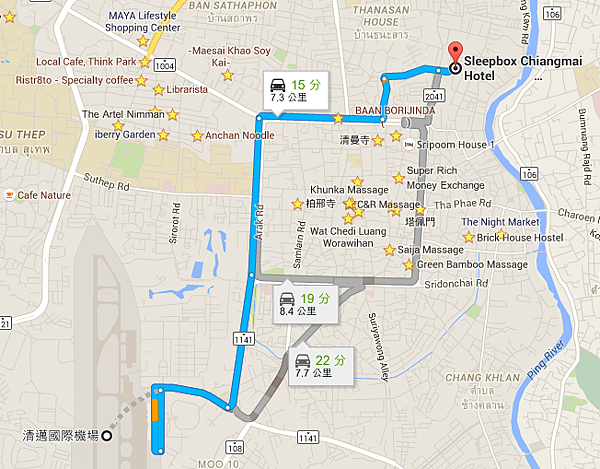
Task: Open the Sleepbox Chiangmai Hotel destination pin
Action: pos(456,56)
